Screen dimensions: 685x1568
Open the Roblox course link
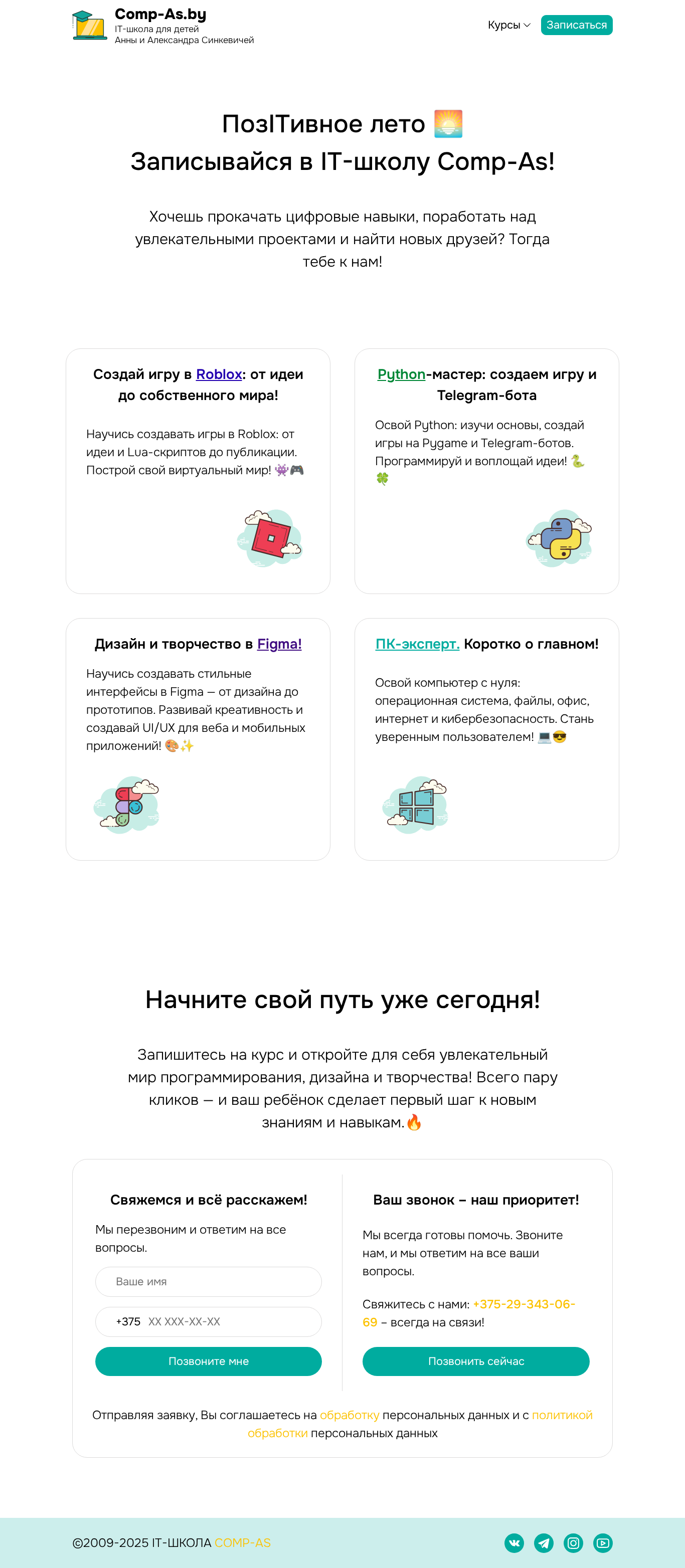pos(219,374)
